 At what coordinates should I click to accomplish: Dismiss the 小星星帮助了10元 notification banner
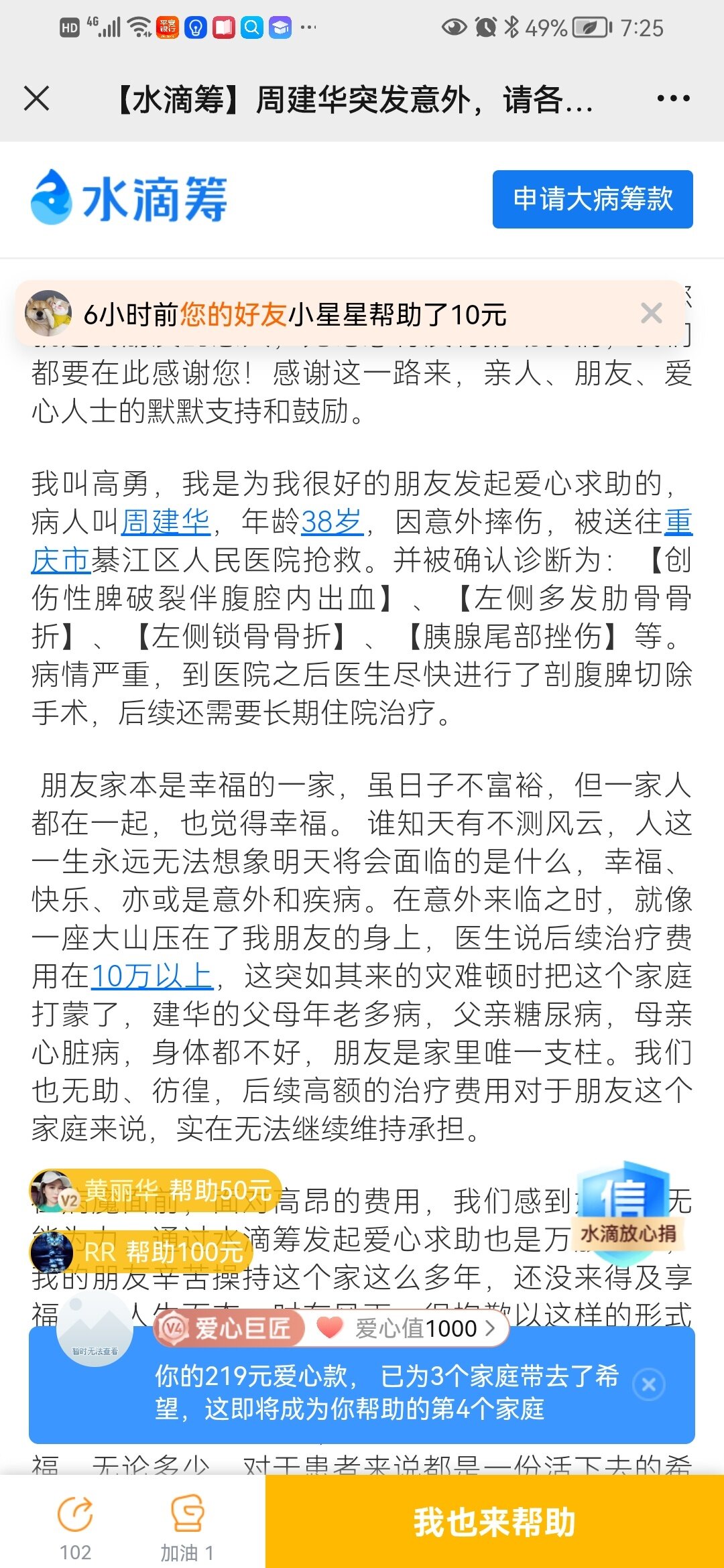click(651, 313)
